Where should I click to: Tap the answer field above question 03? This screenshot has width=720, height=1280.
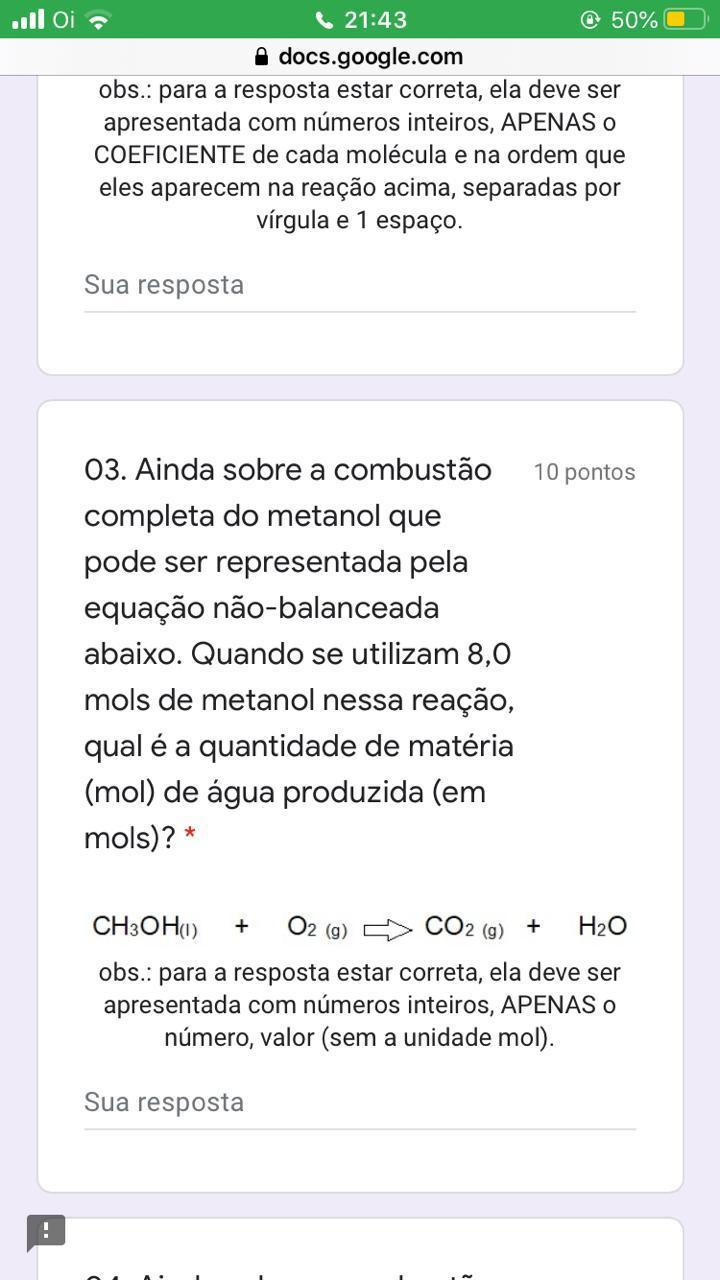[359, 286]
